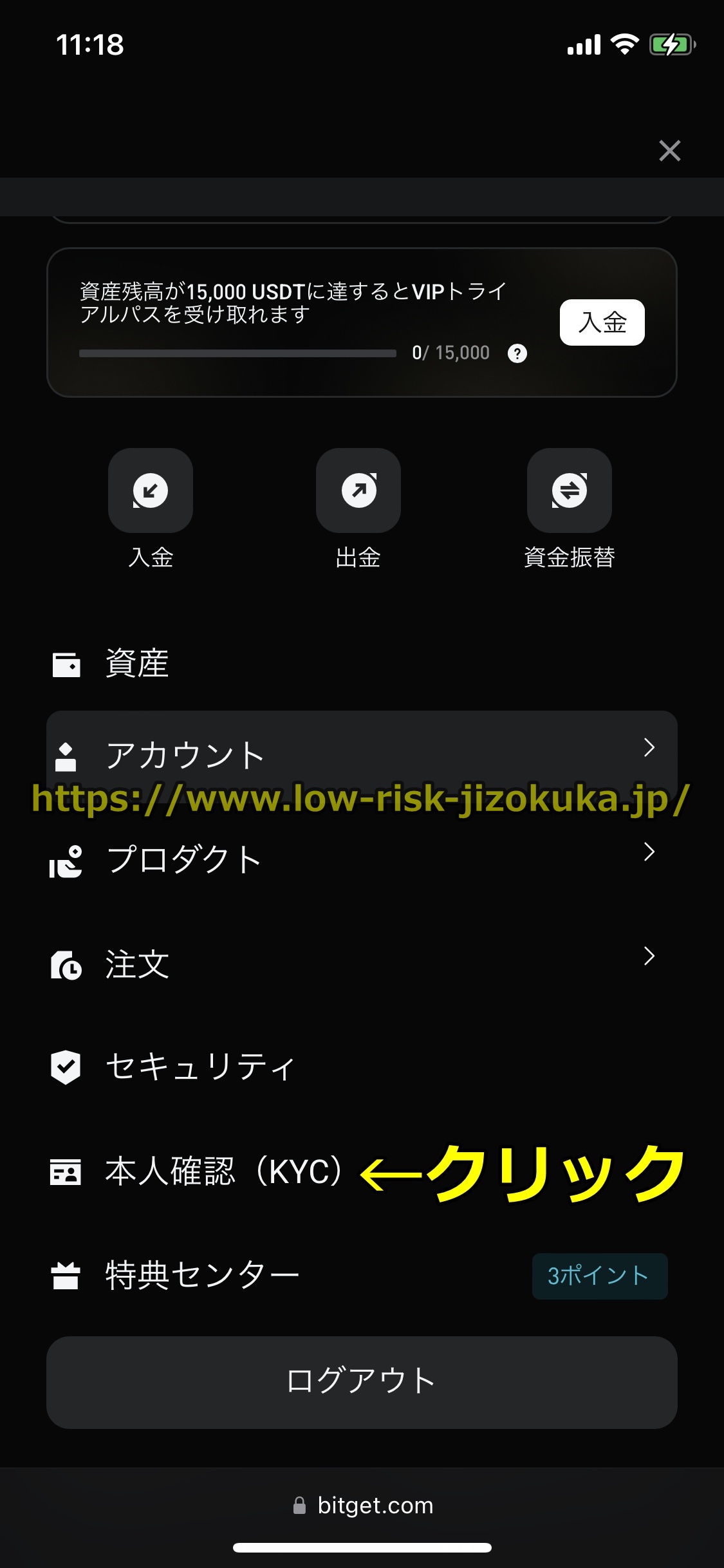Viewport: 724px width, 1568px height.
Task: Expand the プロダクト section chevron
Action: click(x=649, y=852)
